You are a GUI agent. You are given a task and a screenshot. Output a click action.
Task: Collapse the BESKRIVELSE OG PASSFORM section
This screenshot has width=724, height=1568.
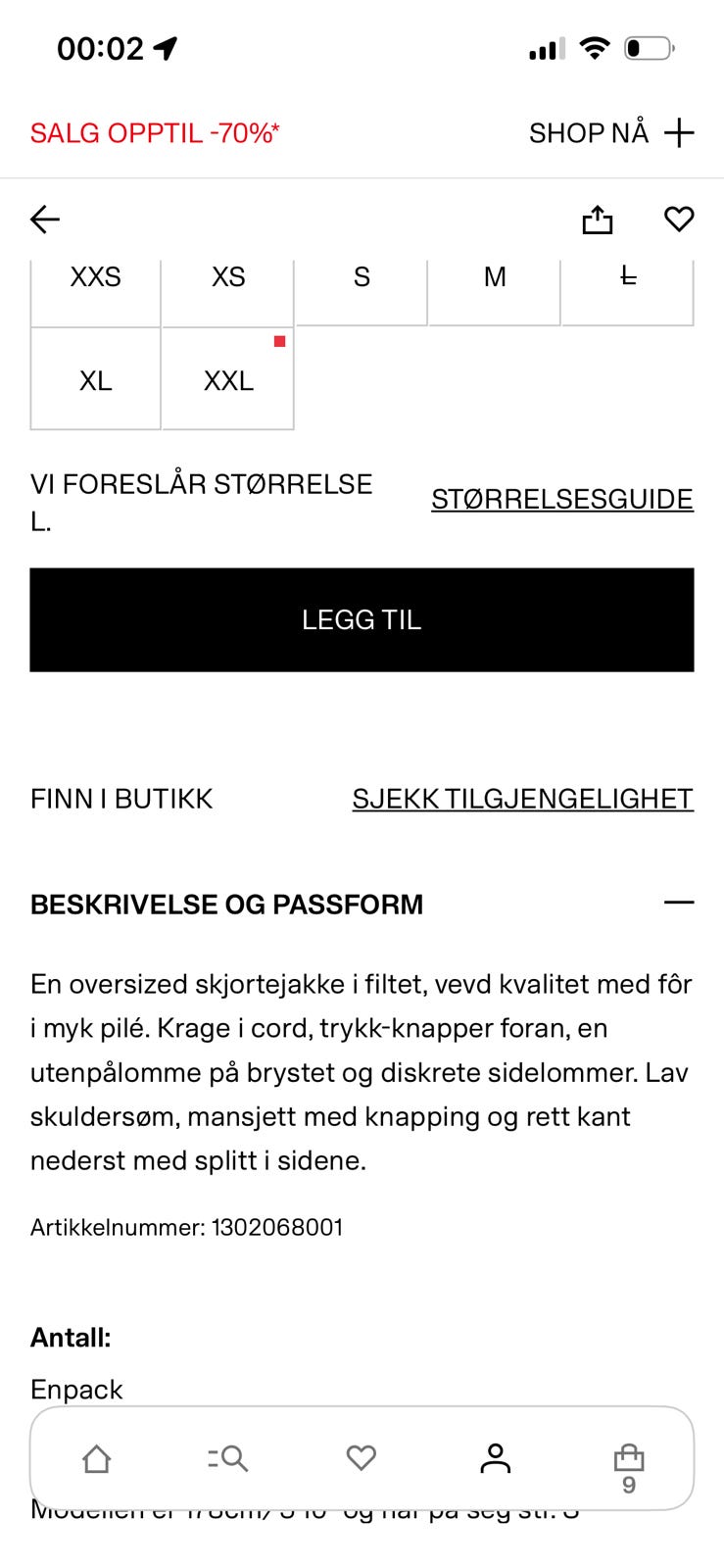[680, 902]
